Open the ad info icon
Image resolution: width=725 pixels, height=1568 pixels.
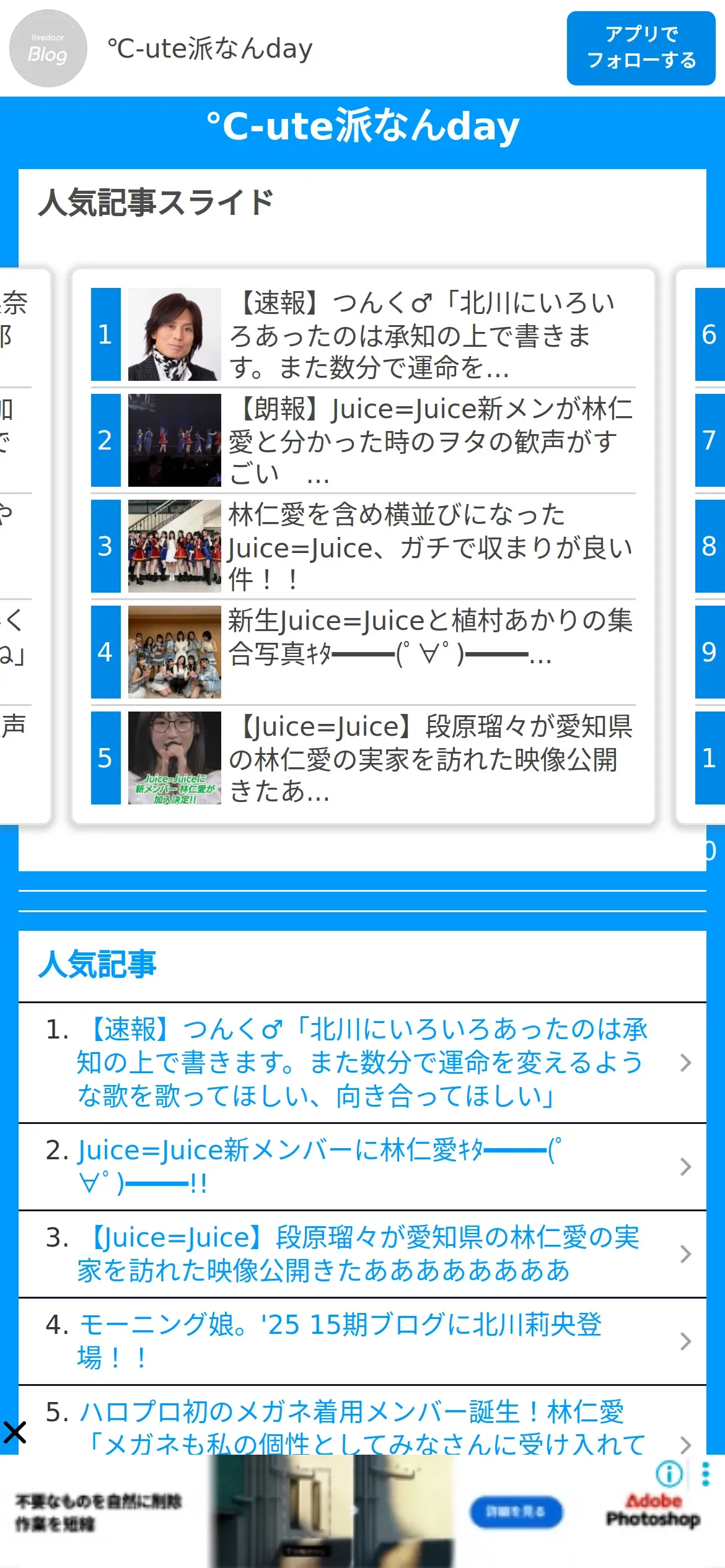669,1474
